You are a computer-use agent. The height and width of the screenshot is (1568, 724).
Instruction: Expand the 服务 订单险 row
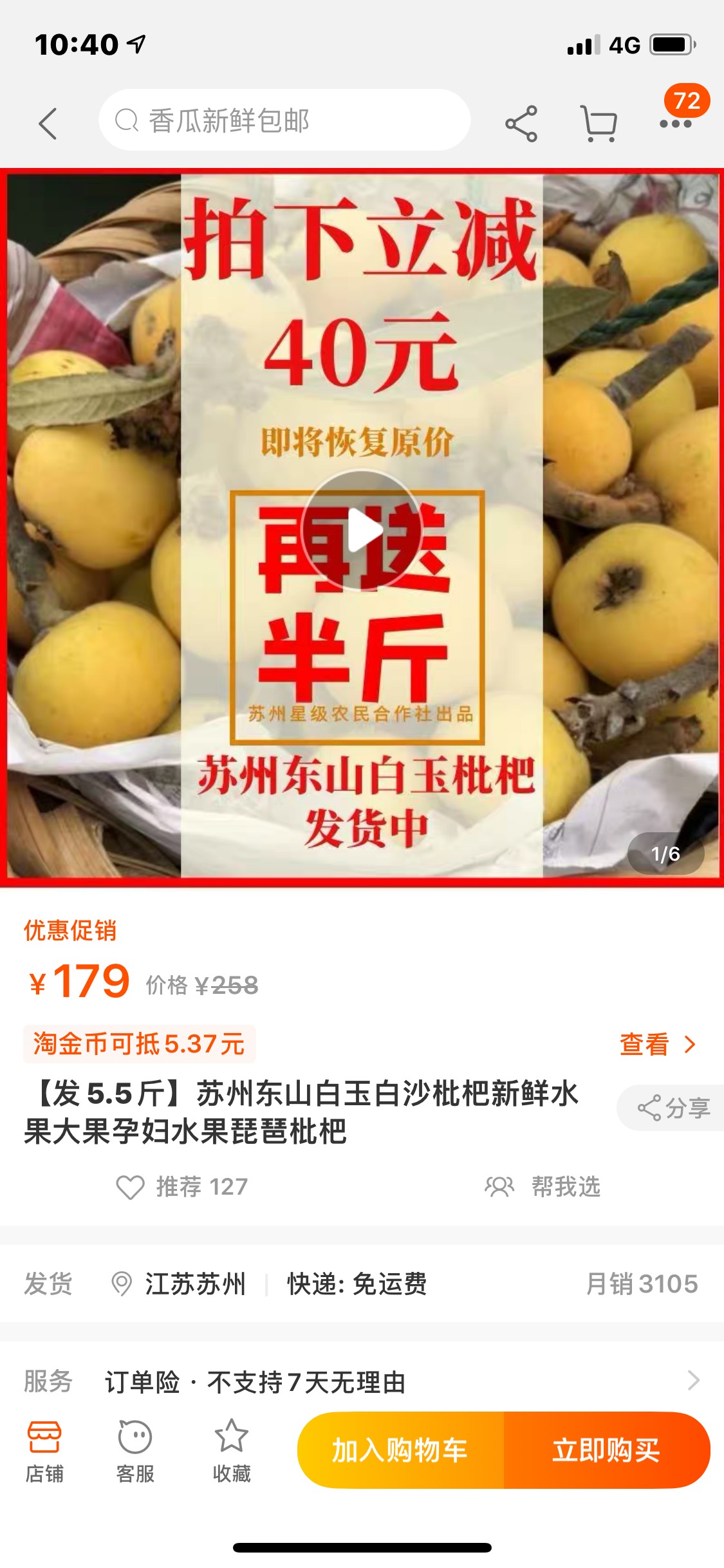point(362,1381)
